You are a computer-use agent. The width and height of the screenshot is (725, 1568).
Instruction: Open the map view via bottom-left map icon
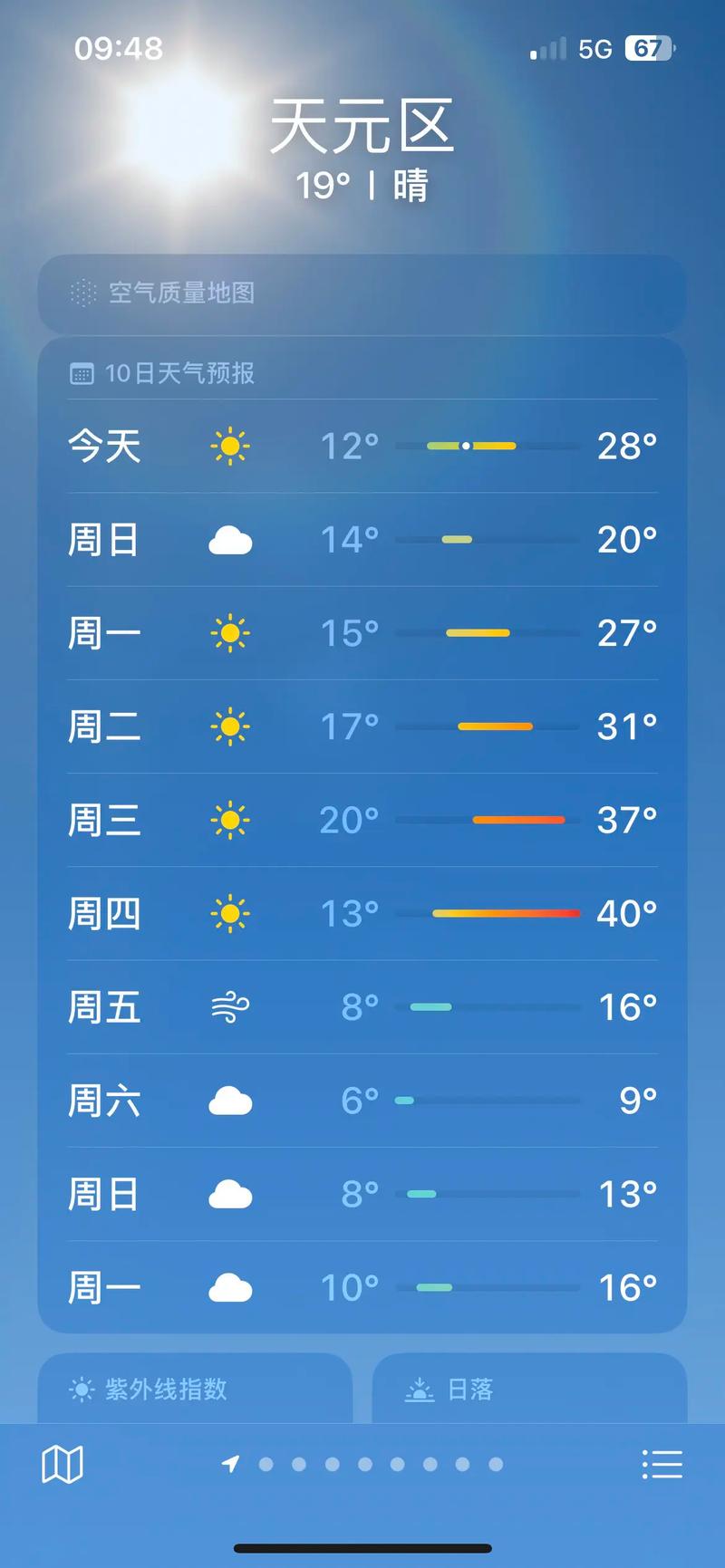point(62,1464)
